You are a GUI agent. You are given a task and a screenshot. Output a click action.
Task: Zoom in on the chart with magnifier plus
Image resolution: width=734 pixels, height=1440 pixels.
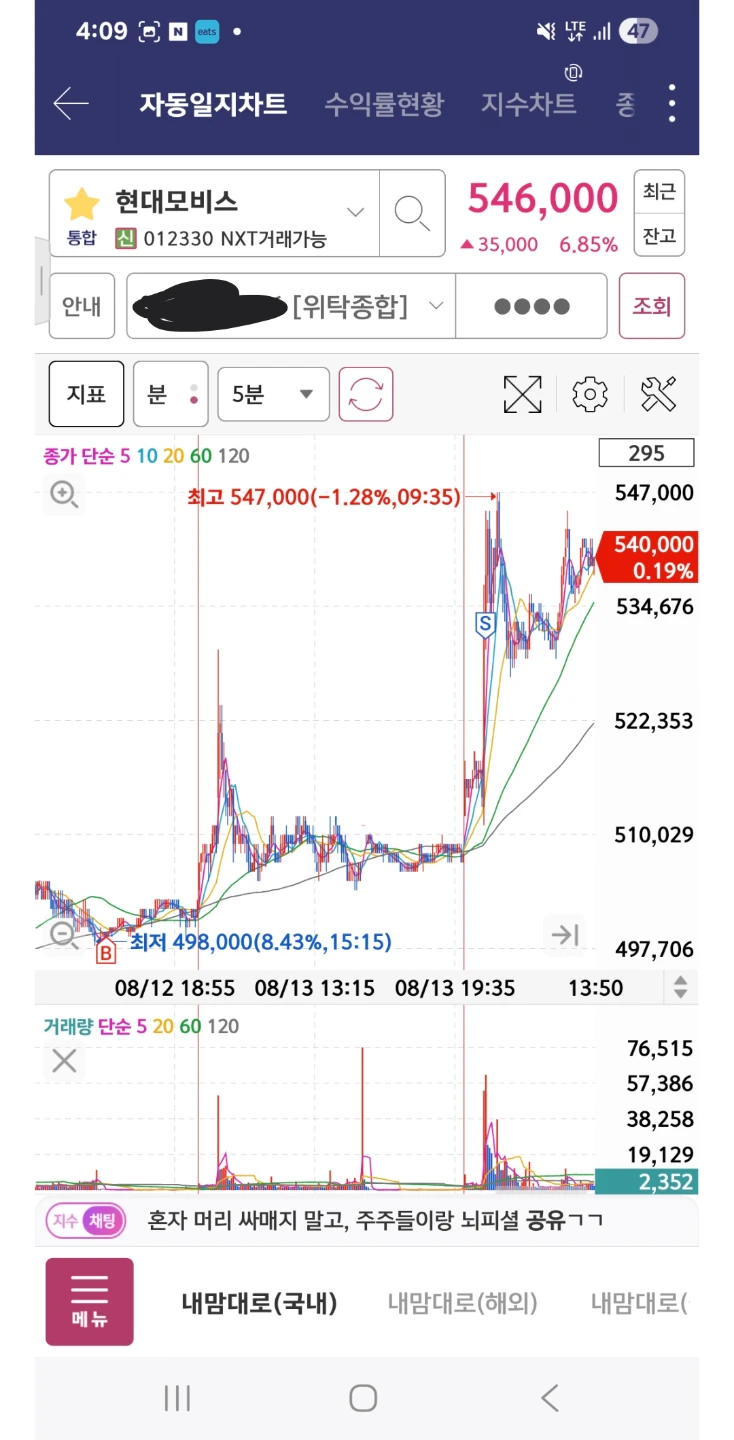coord(64,493)
